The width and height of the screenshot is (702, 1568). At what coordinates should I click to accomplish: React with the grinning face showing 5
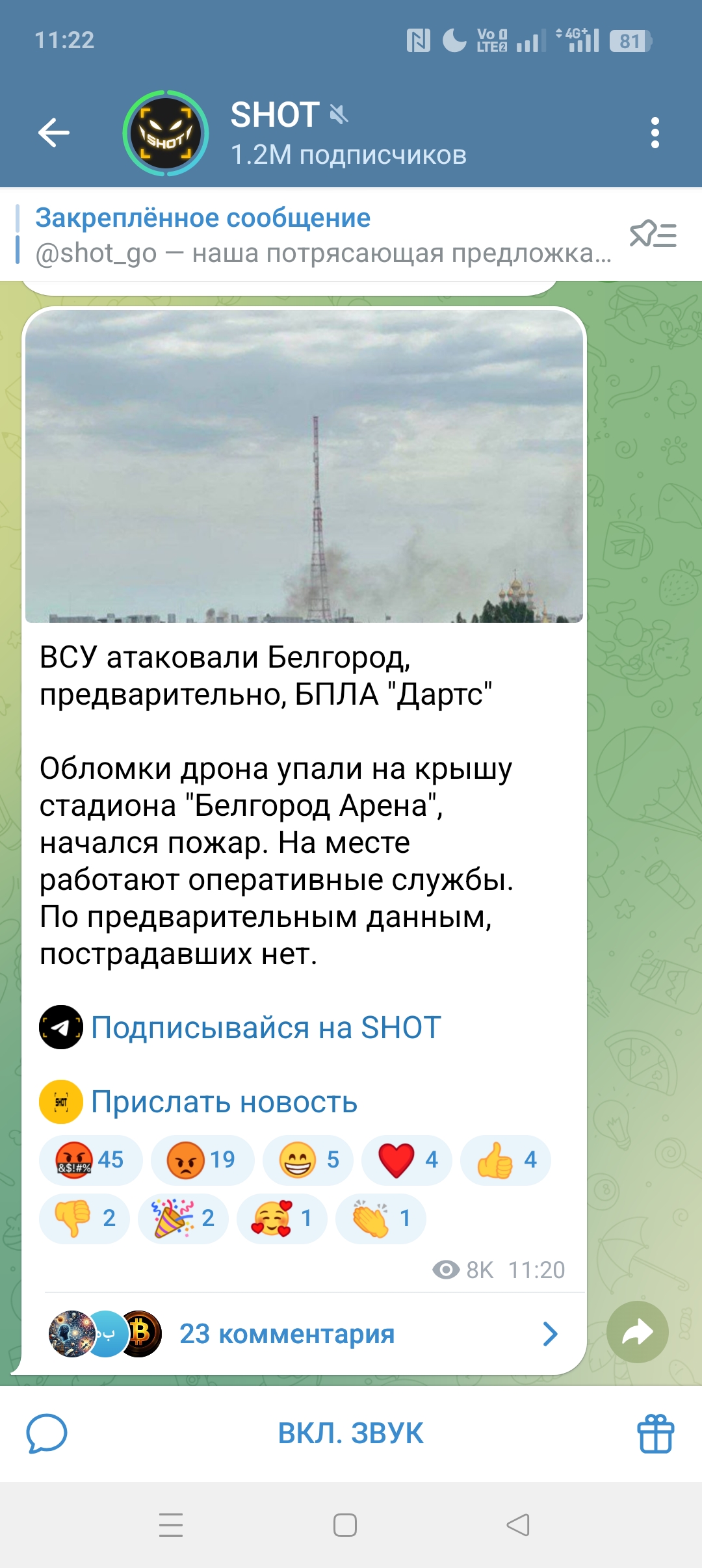click(308, 1160)
